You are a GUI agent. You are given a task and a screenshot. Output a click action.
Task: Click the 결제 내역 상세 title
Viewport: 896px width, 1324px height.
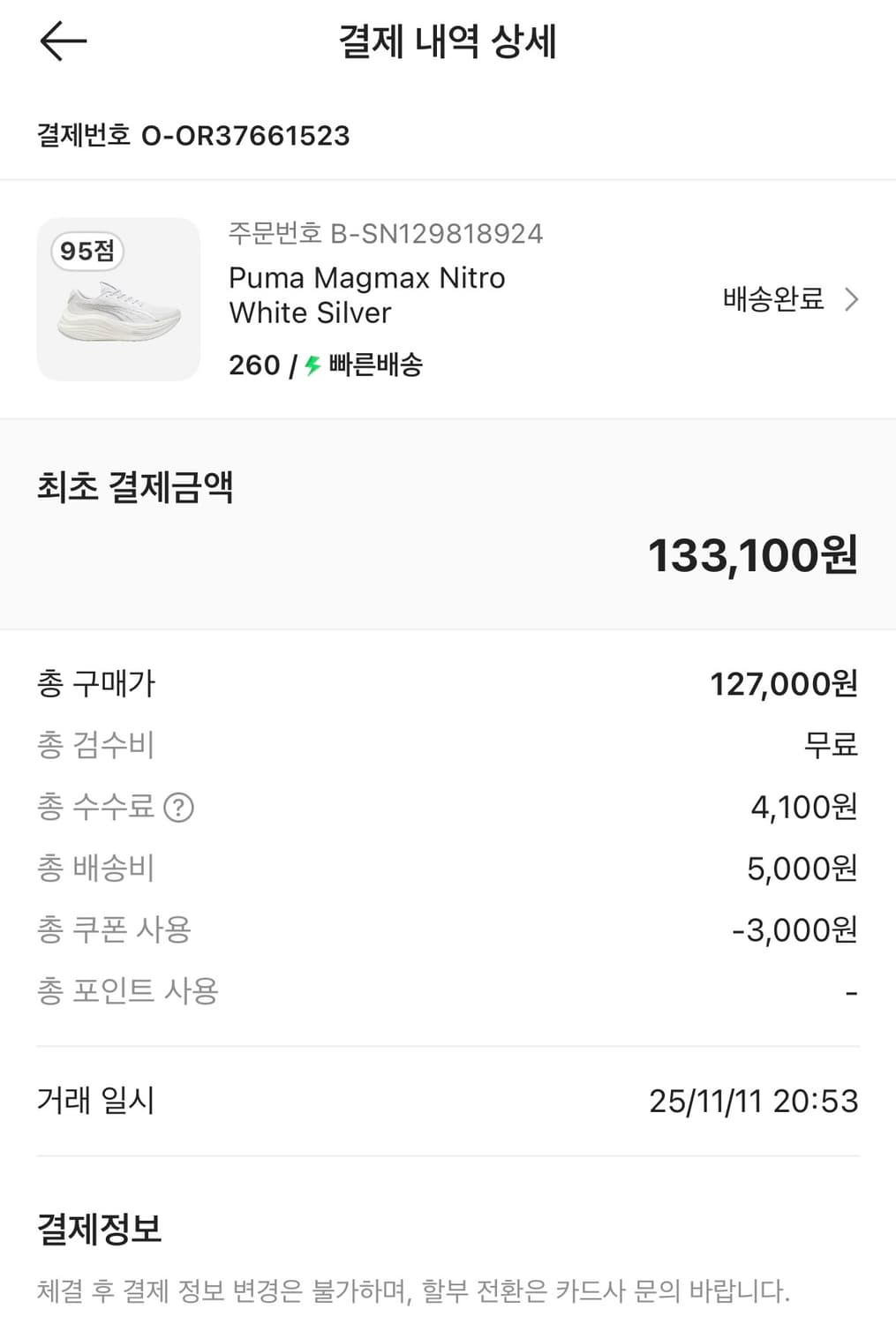[x=448, y=40]
